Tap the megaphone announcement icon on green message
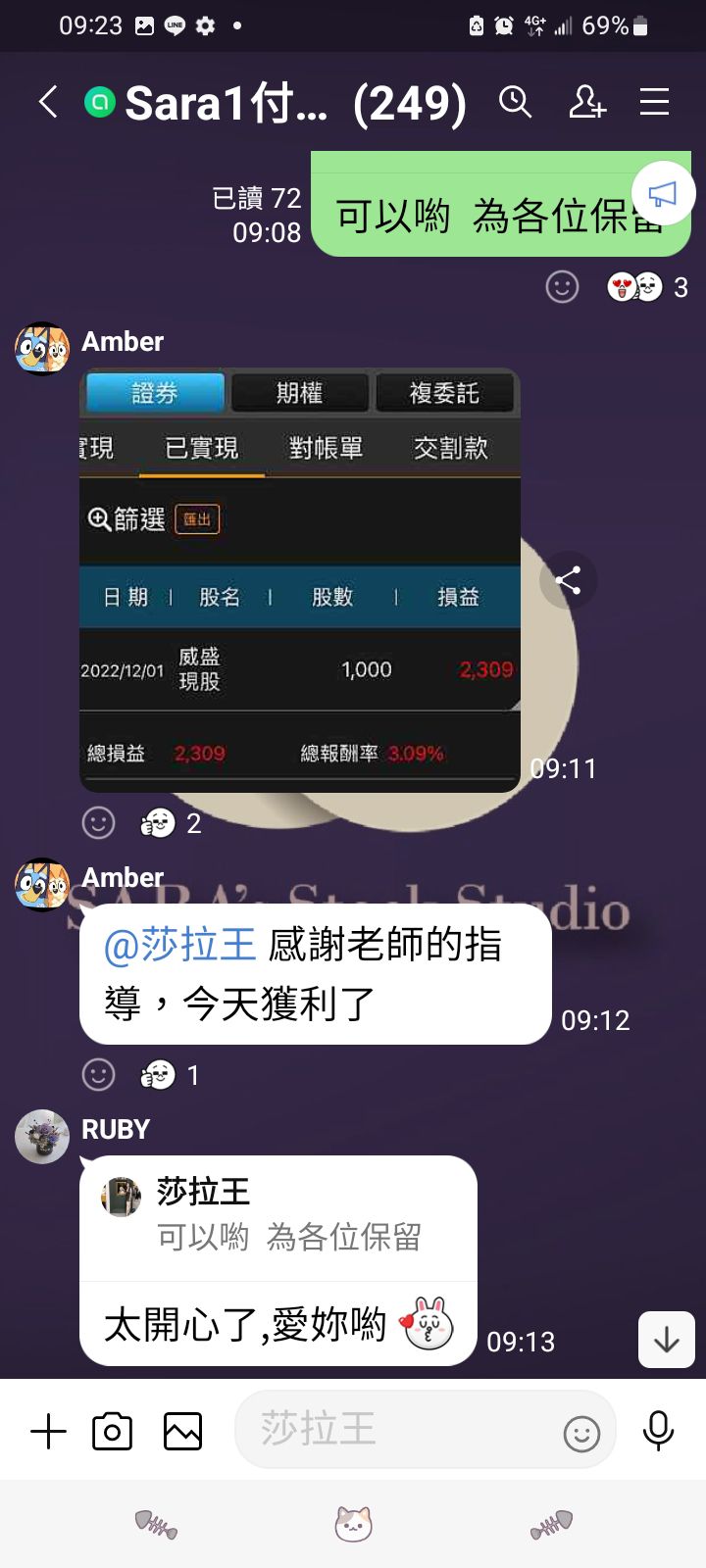The width and height of the screenshot is (706, 1568). 666,193
